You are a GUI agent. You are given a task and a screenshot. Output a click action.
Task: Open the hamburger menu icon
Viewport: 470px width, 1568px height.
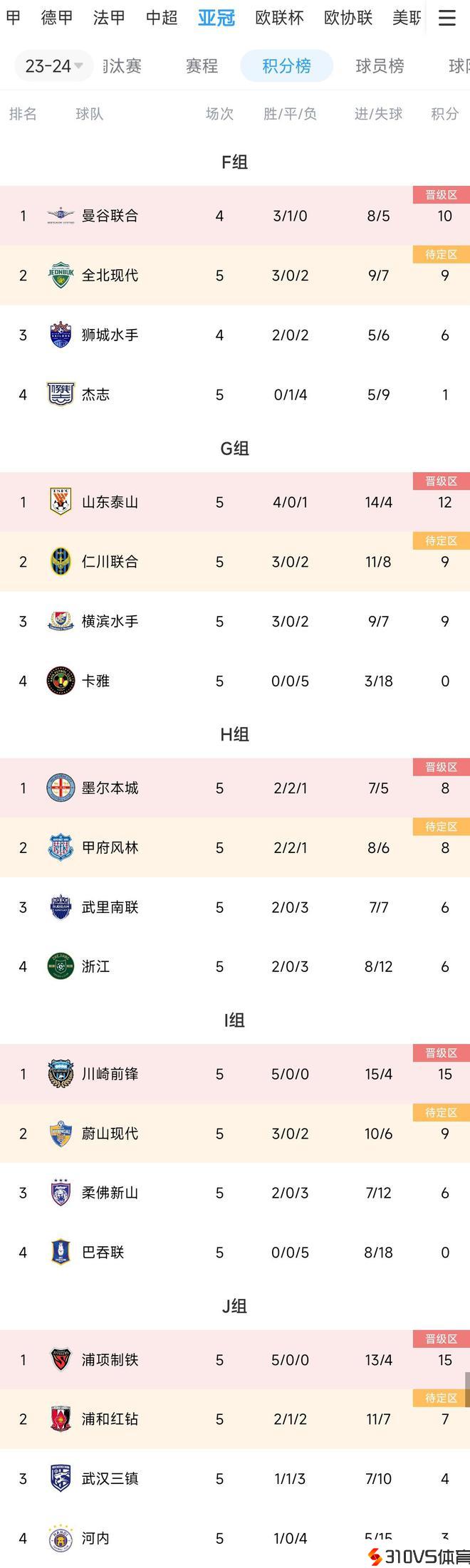point(446,18)
